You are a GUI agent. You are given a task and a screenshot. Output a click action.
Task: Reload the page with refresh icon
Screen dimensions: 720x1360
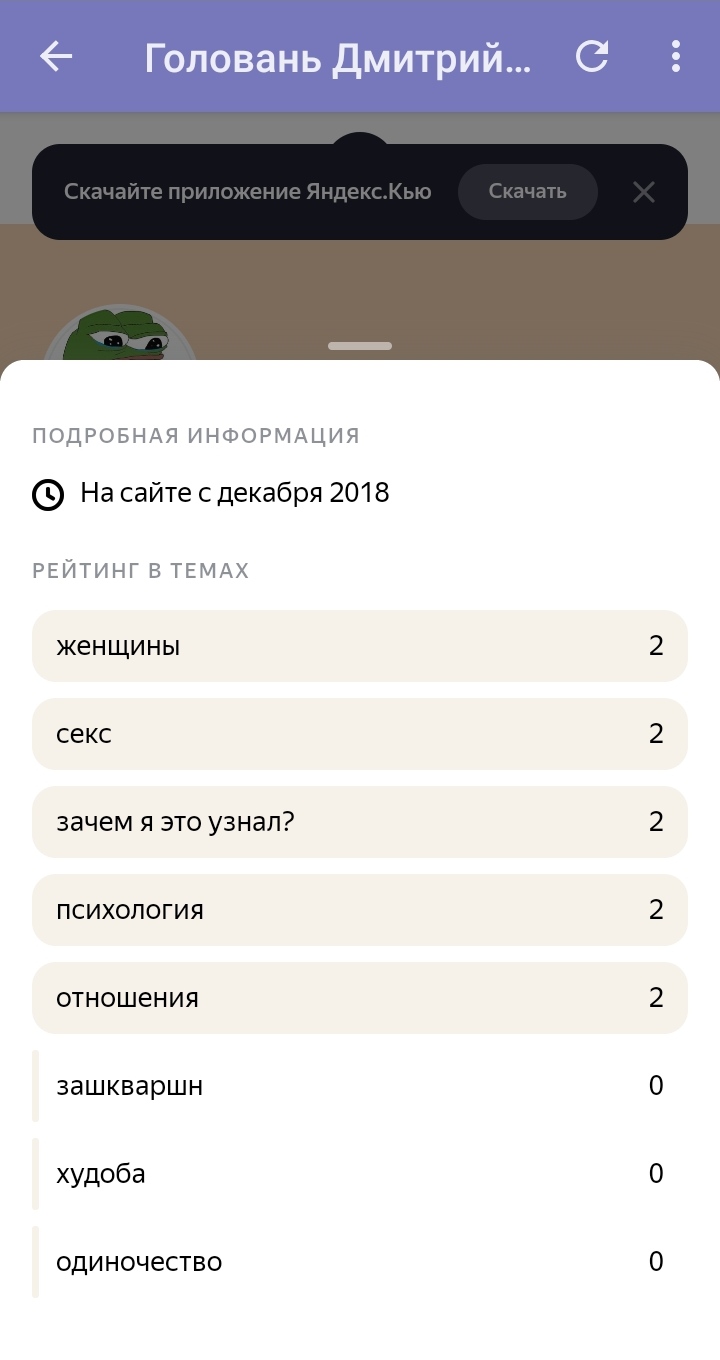pos(592,56)
